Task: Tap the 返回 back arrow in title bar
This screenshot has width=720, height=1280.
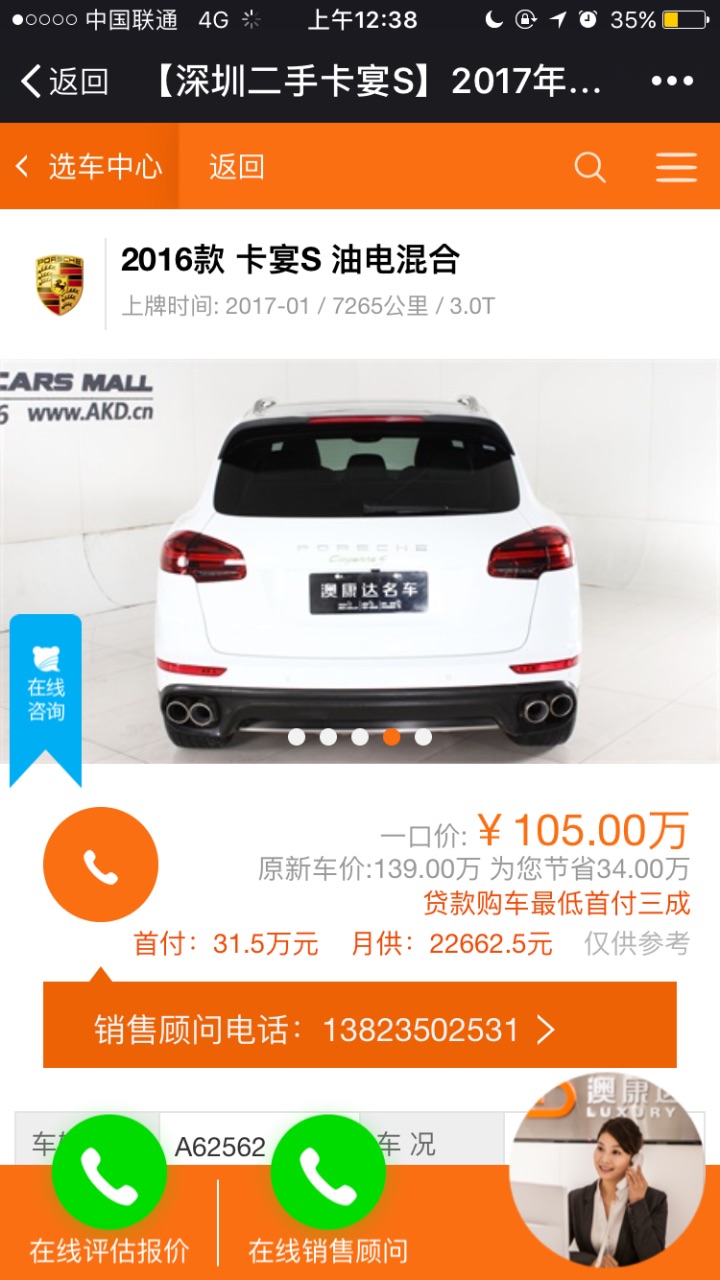Action: pos(63,81)
